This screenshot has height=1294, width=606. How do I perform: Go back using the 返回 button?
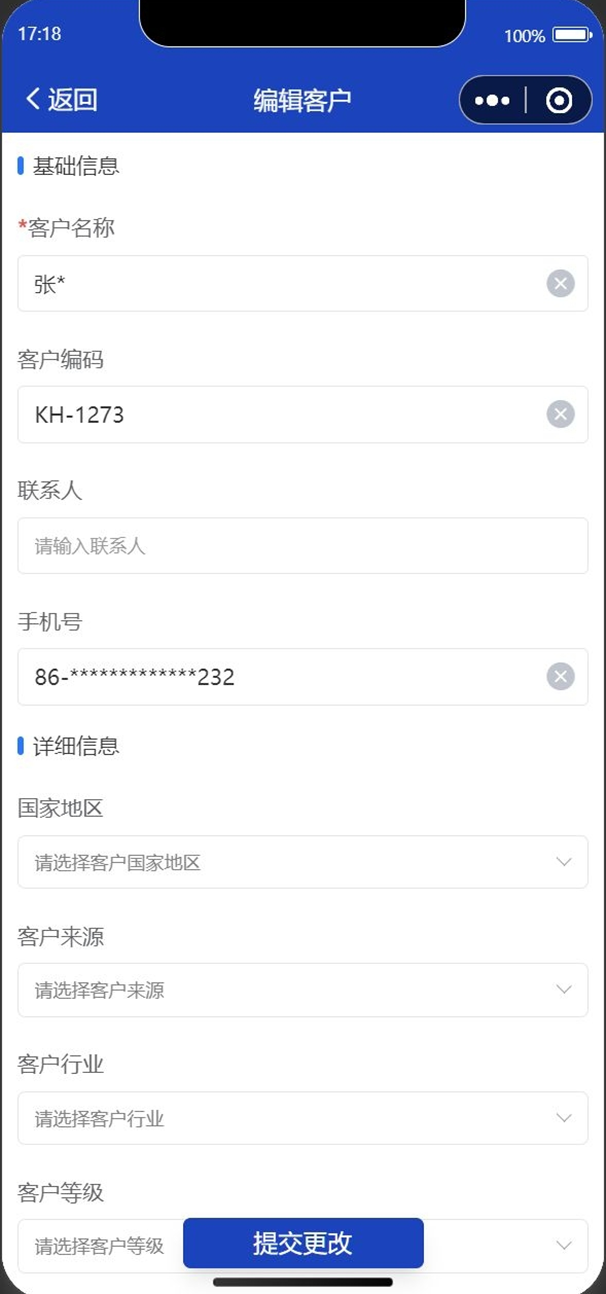point(61,100)
